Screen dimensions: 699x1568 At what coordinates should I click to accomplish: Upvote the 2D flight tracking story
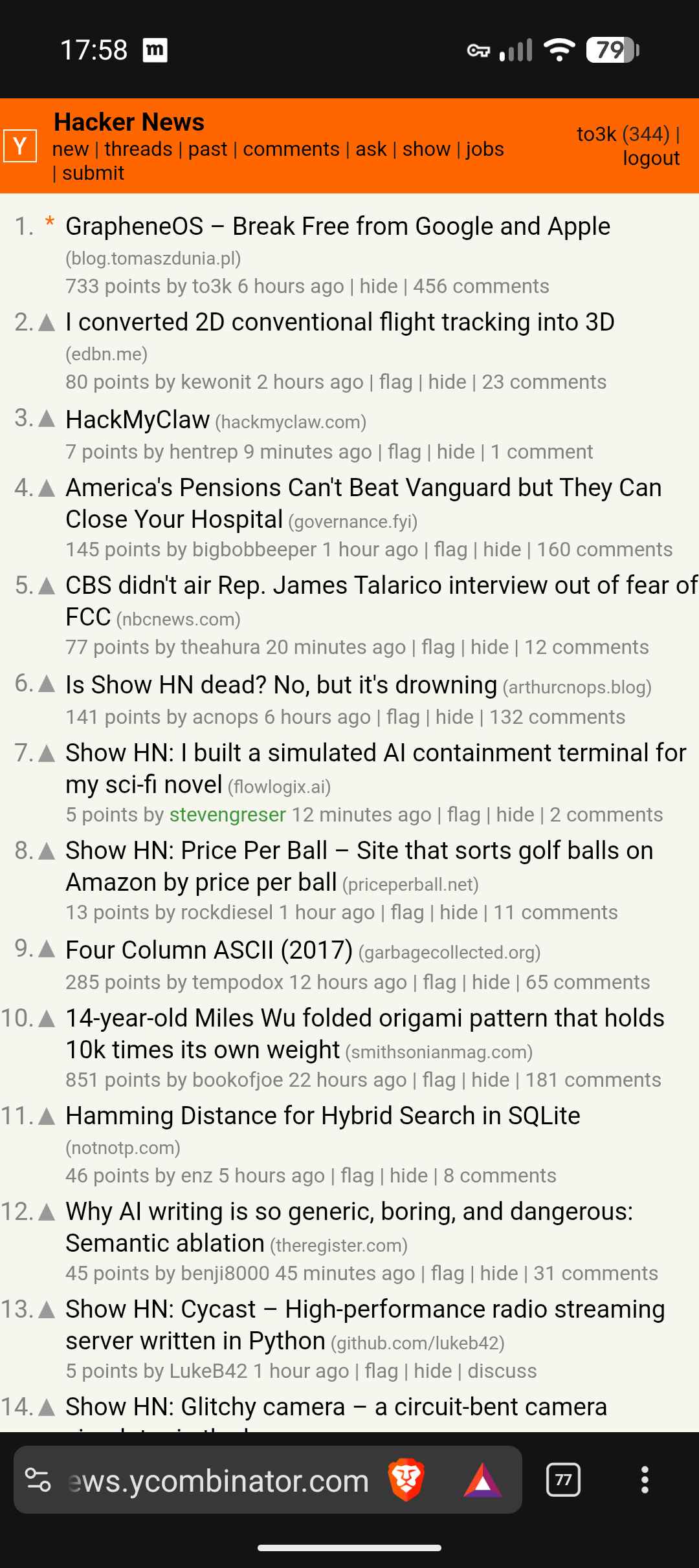coord(47,323)
